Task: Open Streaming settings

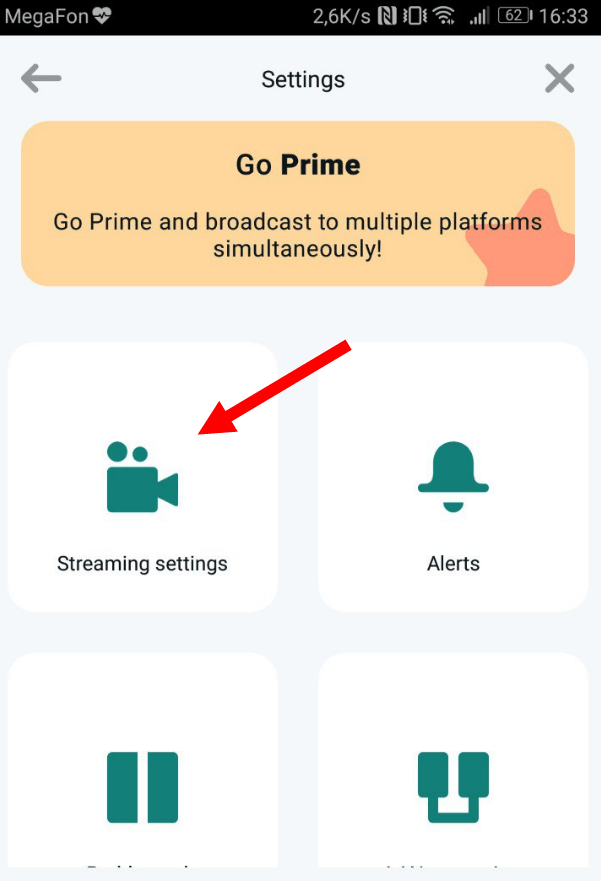Action: (142, 478)
